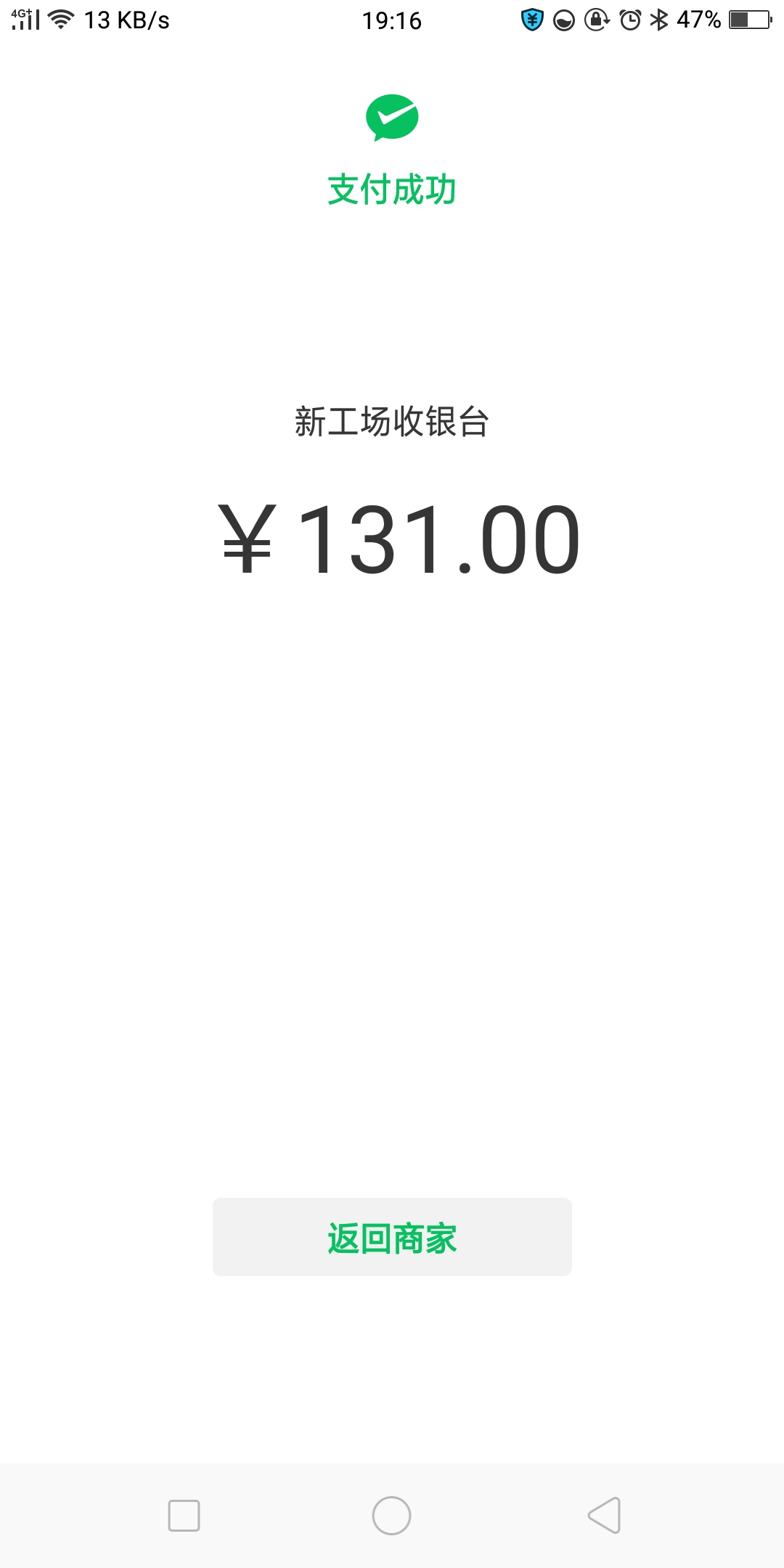Go to the home screen
Viewport: 784px width, 1568px height.
[392, 1516]
